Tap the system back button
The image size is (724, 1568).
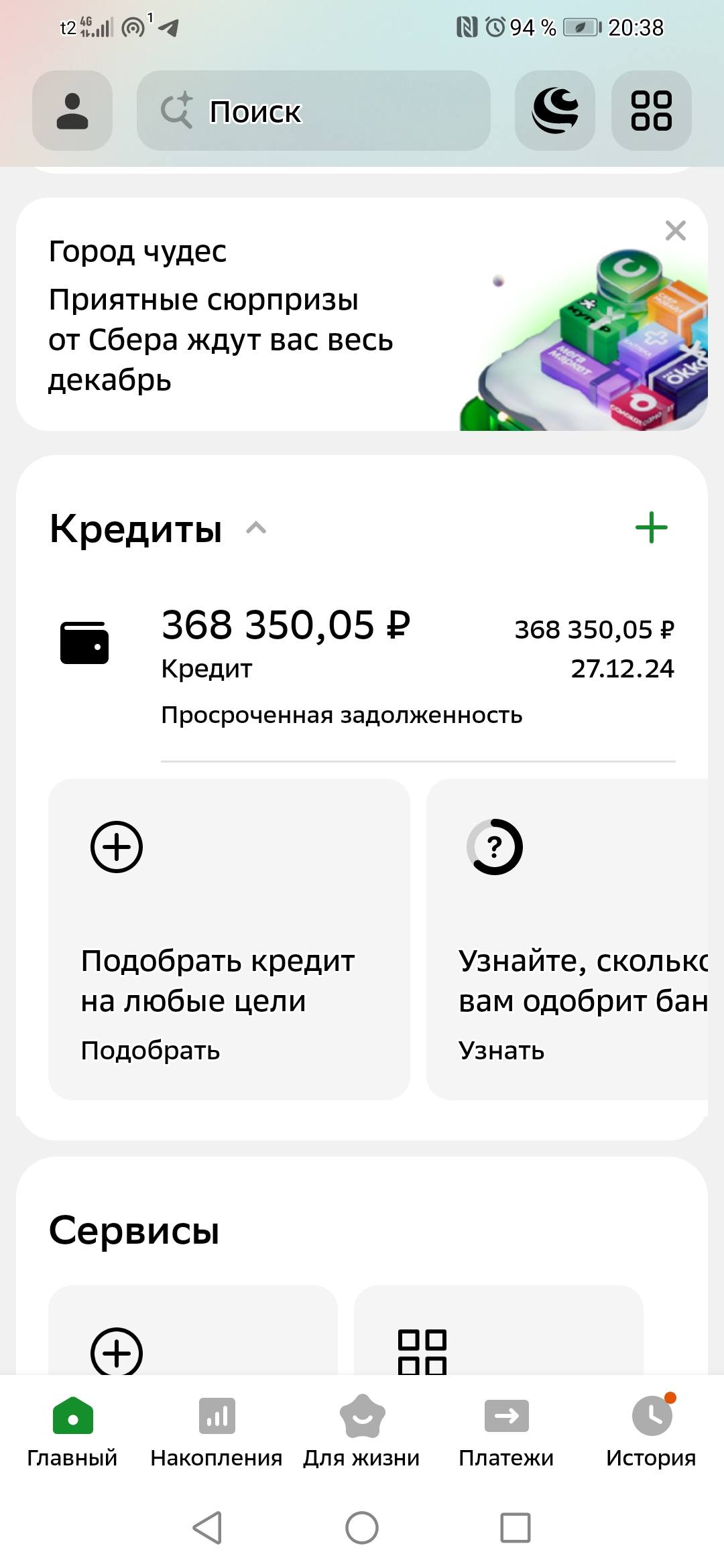(x=208, y=1528)
